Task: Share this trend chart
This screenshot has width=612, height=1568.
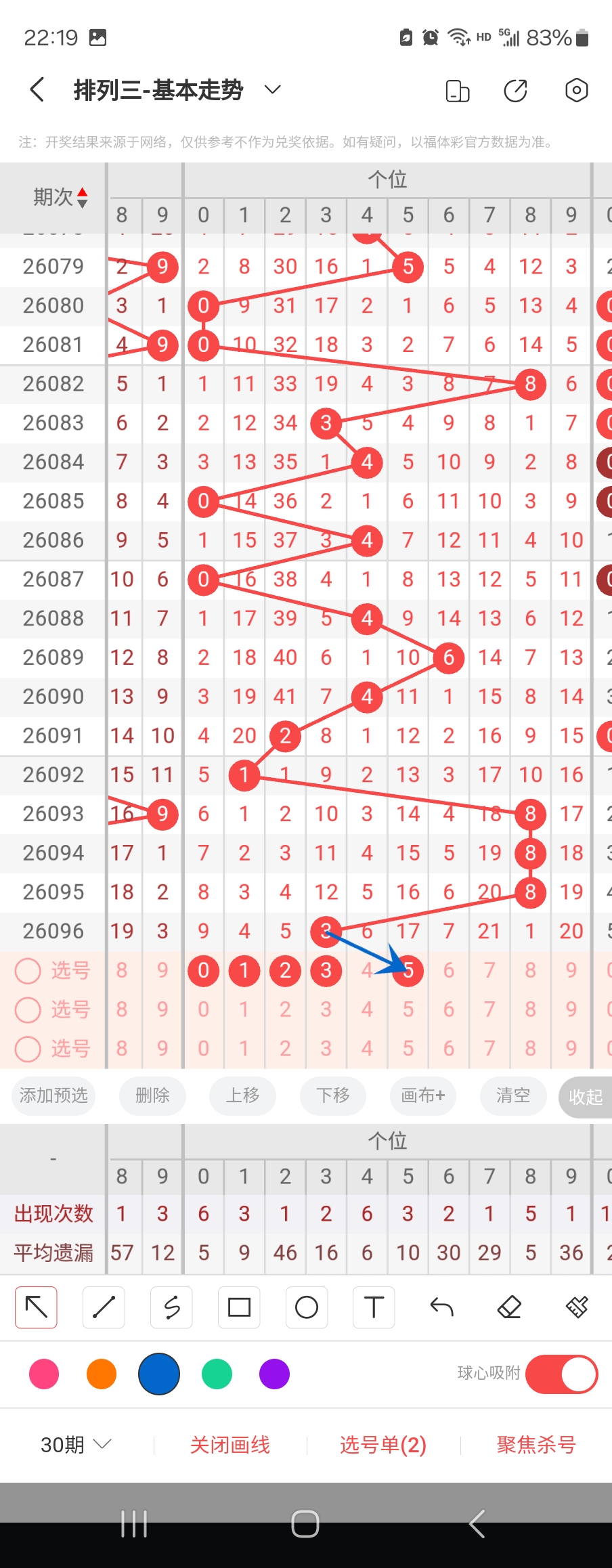Action: point(515,90)
